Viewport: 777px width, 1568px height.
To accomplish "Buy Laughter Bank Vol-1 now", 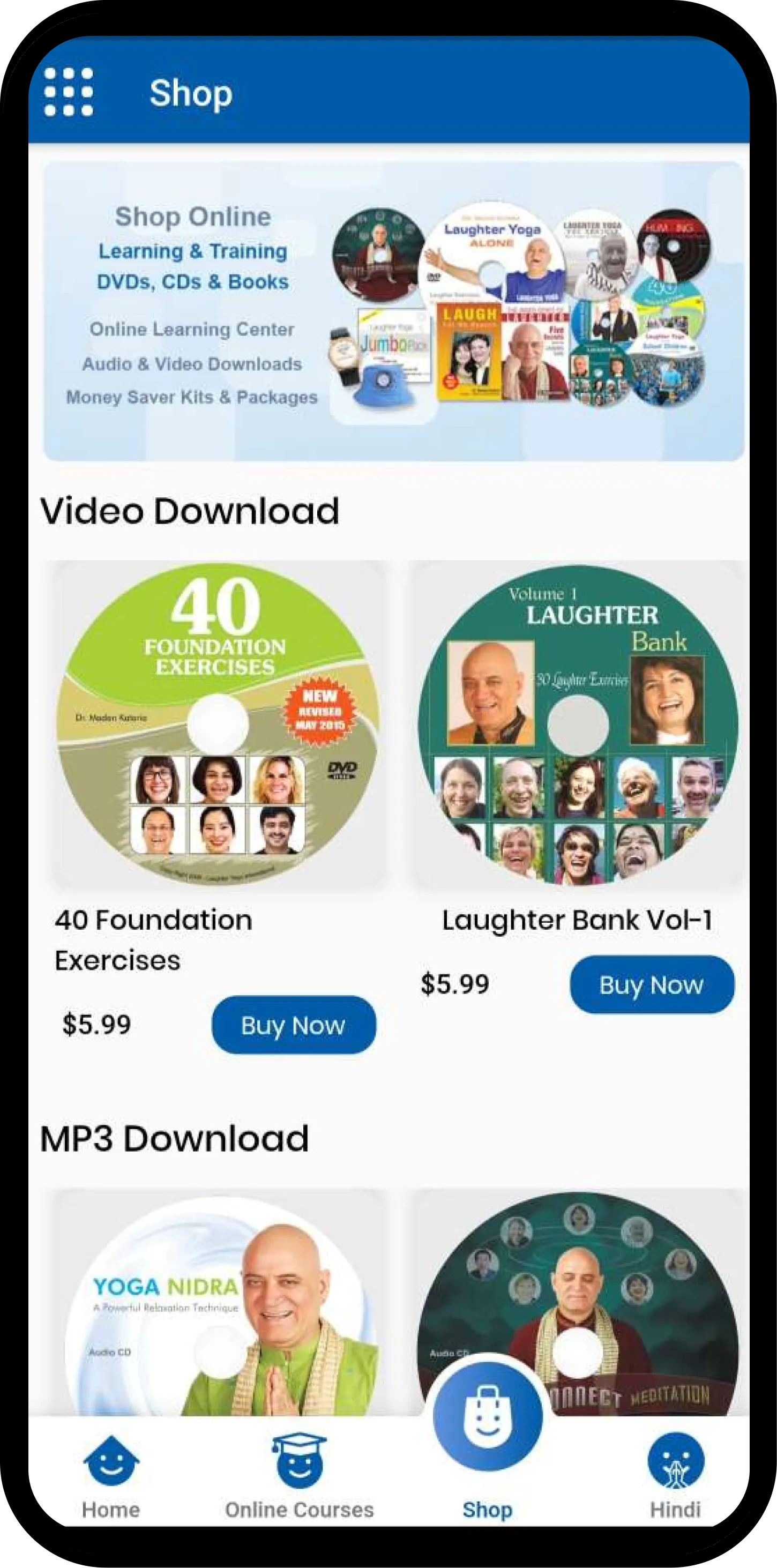I will point(651,985).
